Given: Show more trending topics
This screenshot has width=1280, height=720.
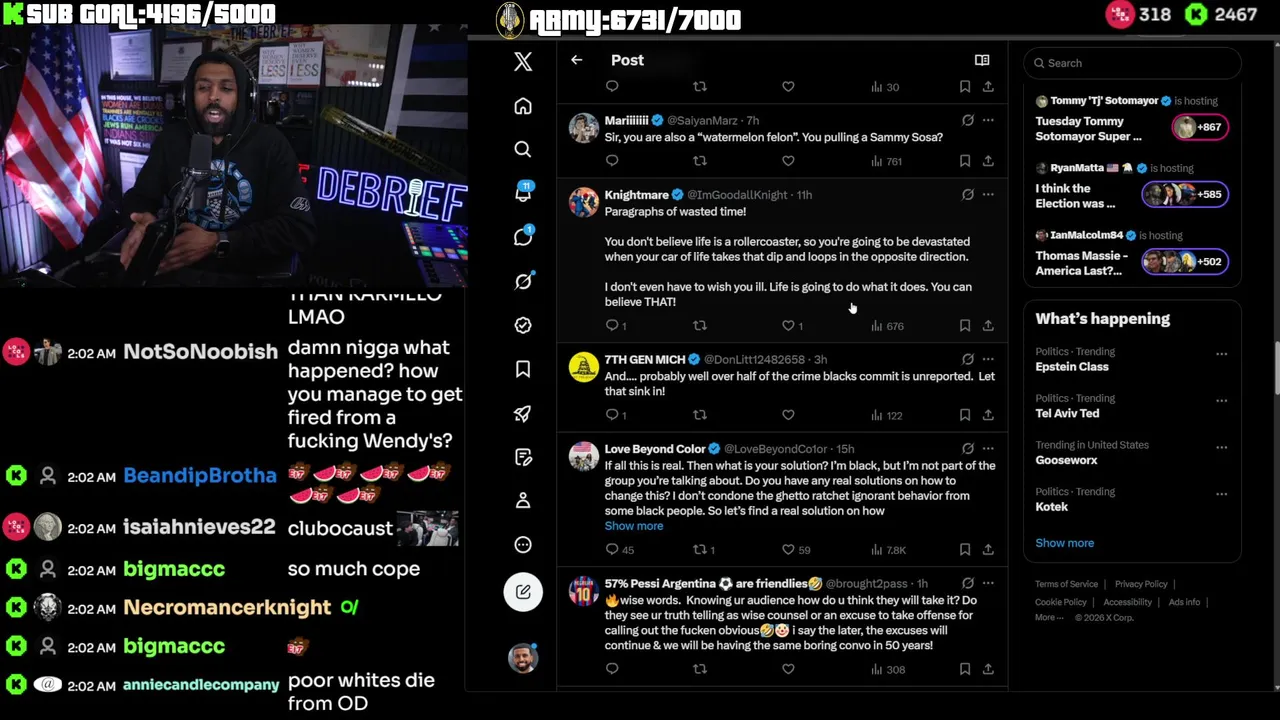Looking at the screenshot, I should point(1064,543).
